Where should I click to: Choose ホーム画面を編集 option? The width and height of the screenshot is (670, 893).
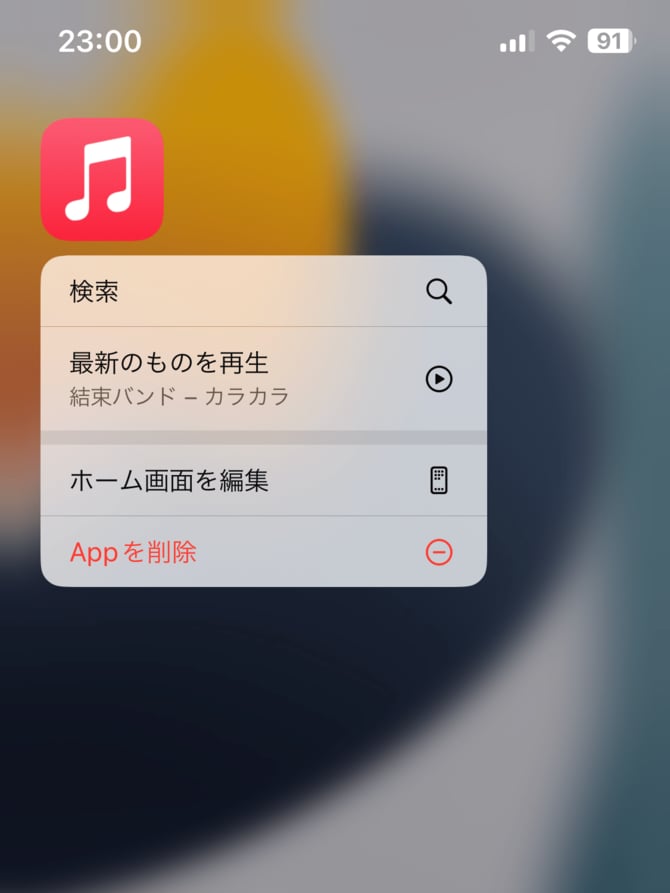click(262, 481)
